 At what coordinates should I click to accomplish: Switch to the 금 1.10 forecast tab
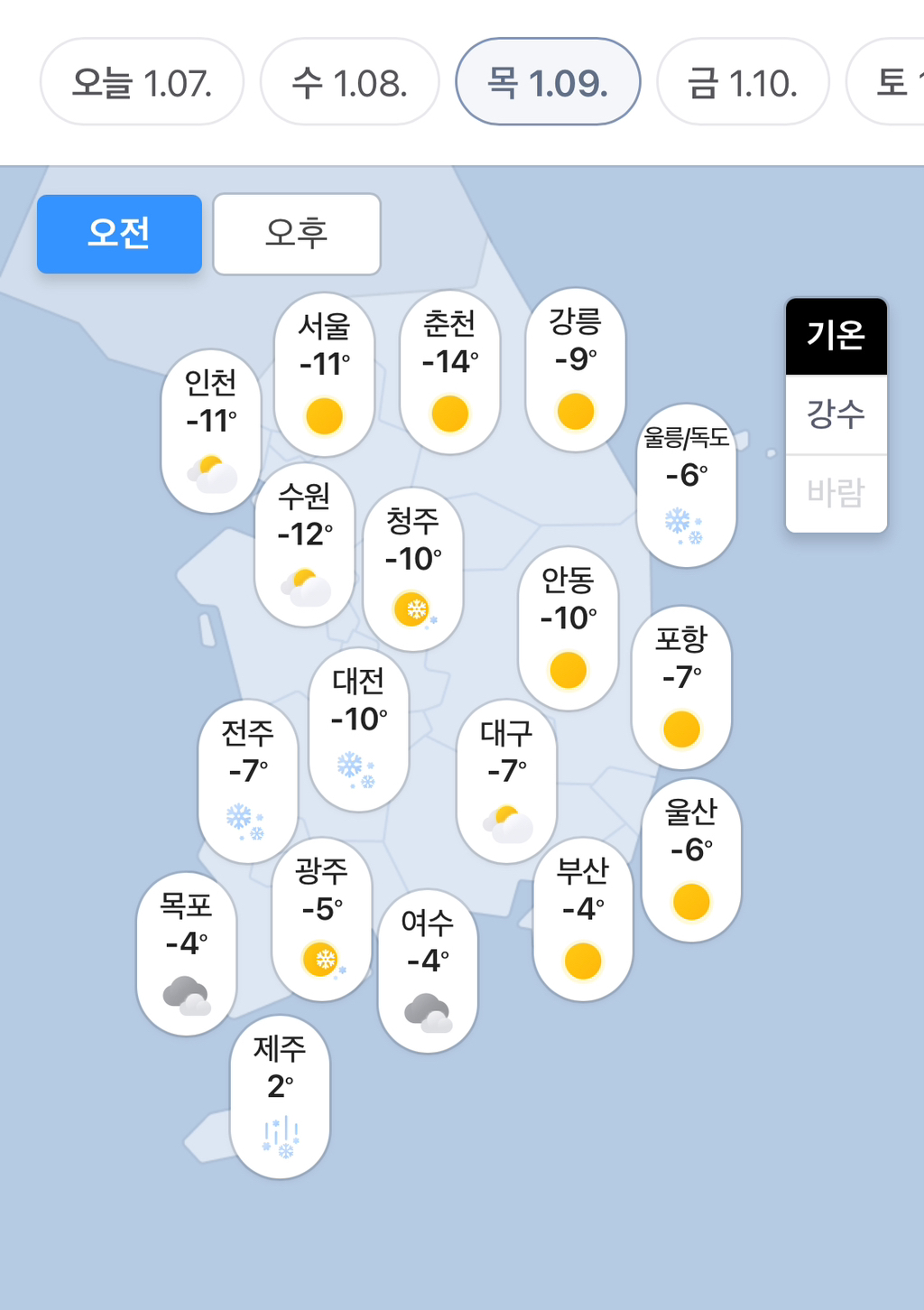tap(743, 81)
